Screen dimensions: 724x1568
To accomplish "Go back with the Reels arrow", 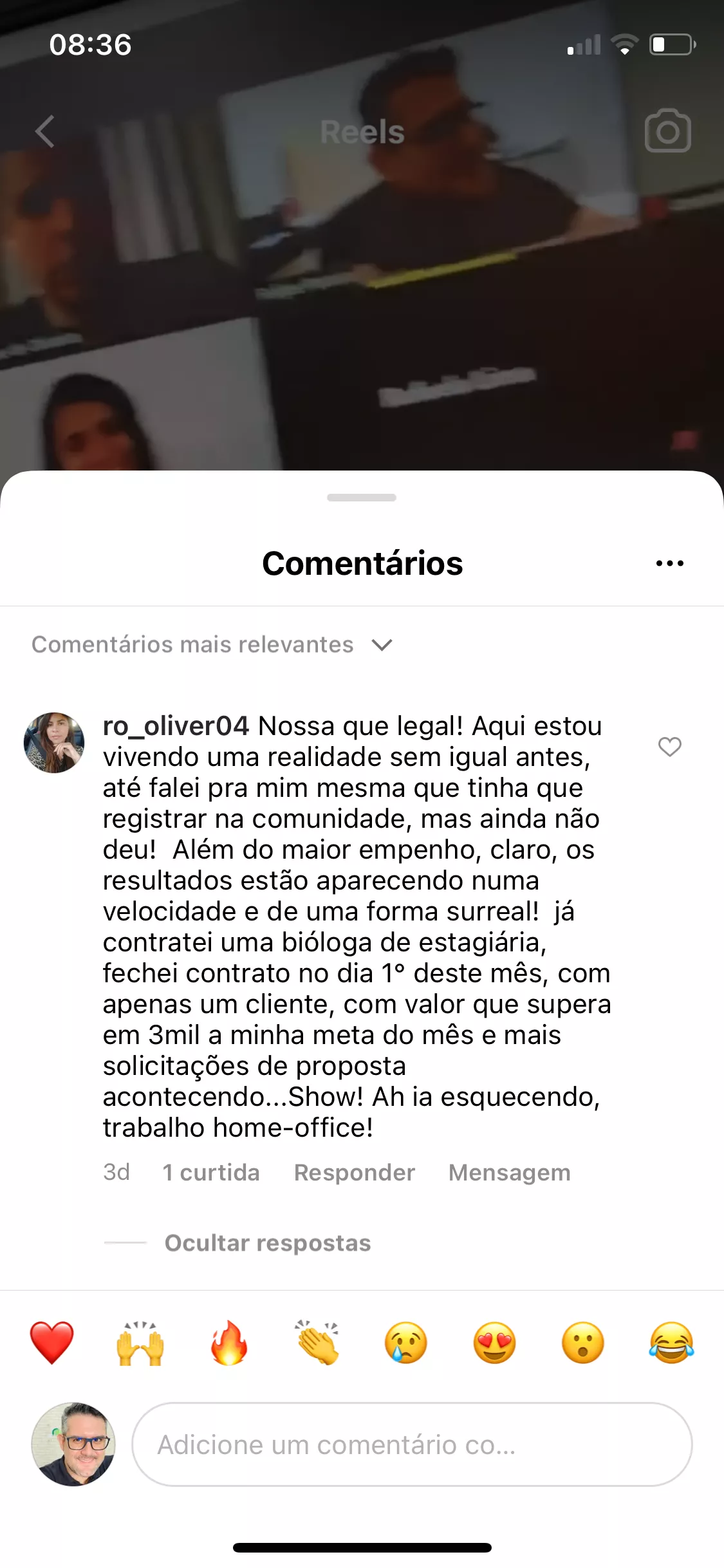I will pos(45,132).
